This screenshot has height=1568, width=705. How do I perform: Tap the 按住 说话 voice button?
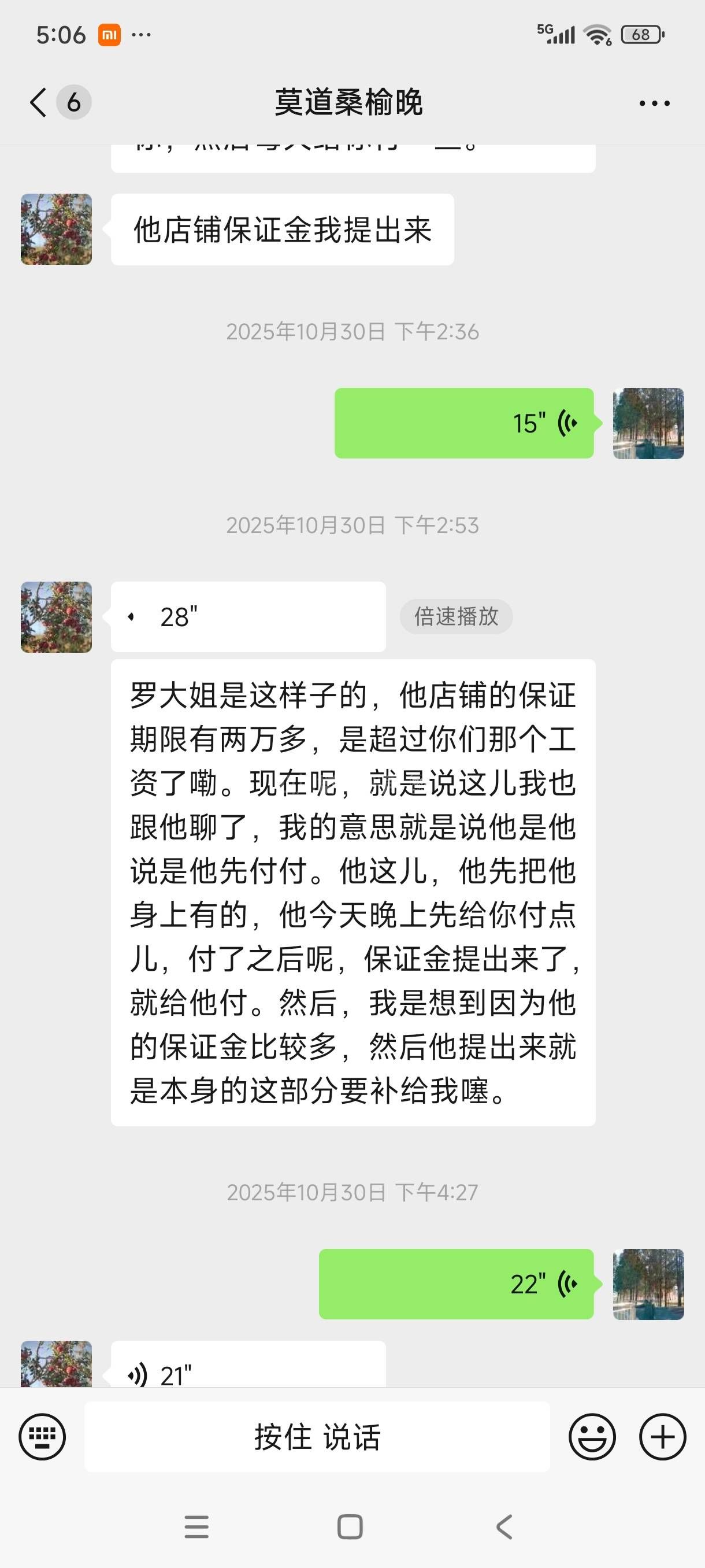pyautogui.click(x=317, y=1437)
